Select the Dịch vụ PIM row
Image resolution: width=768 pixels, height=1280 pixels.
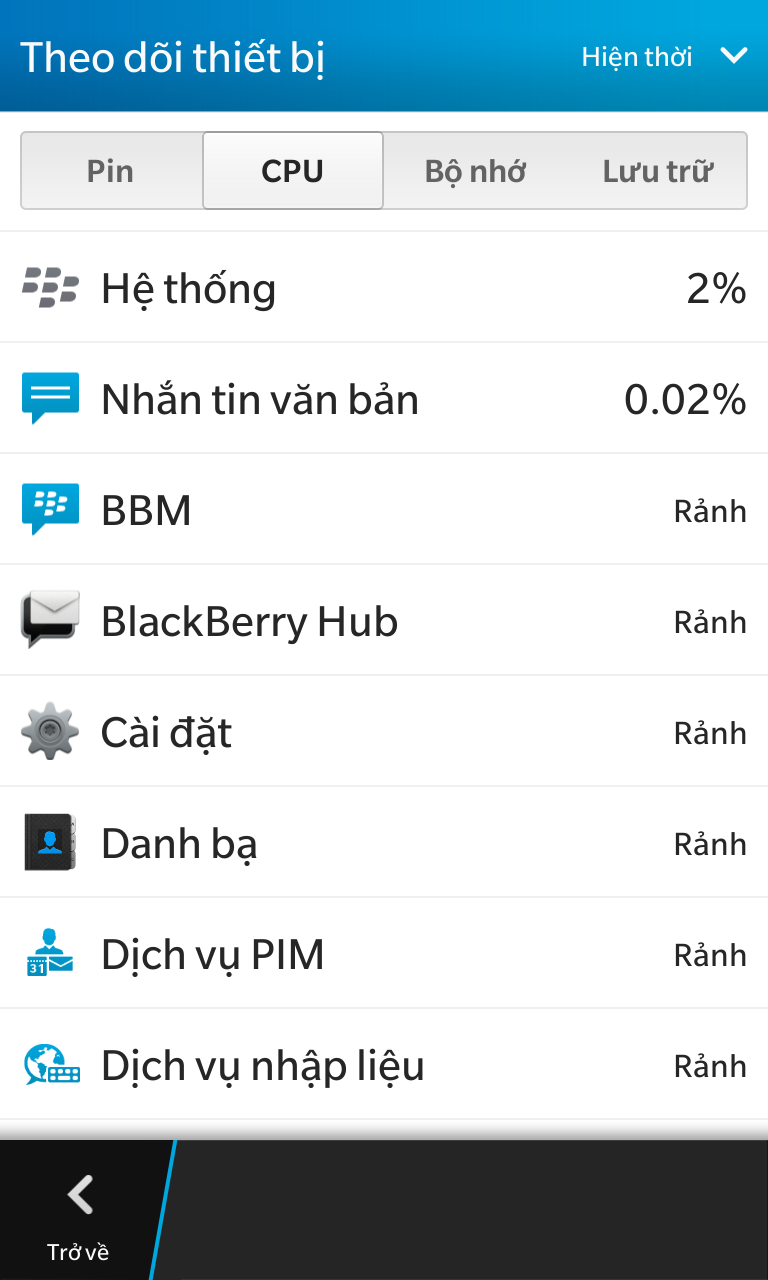pos(384,954)
